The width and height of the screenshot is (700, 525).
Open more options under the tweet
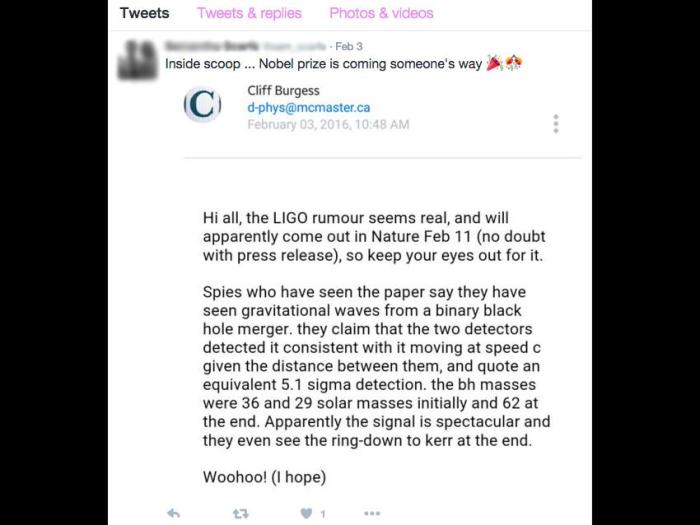[x=372, y=513]
